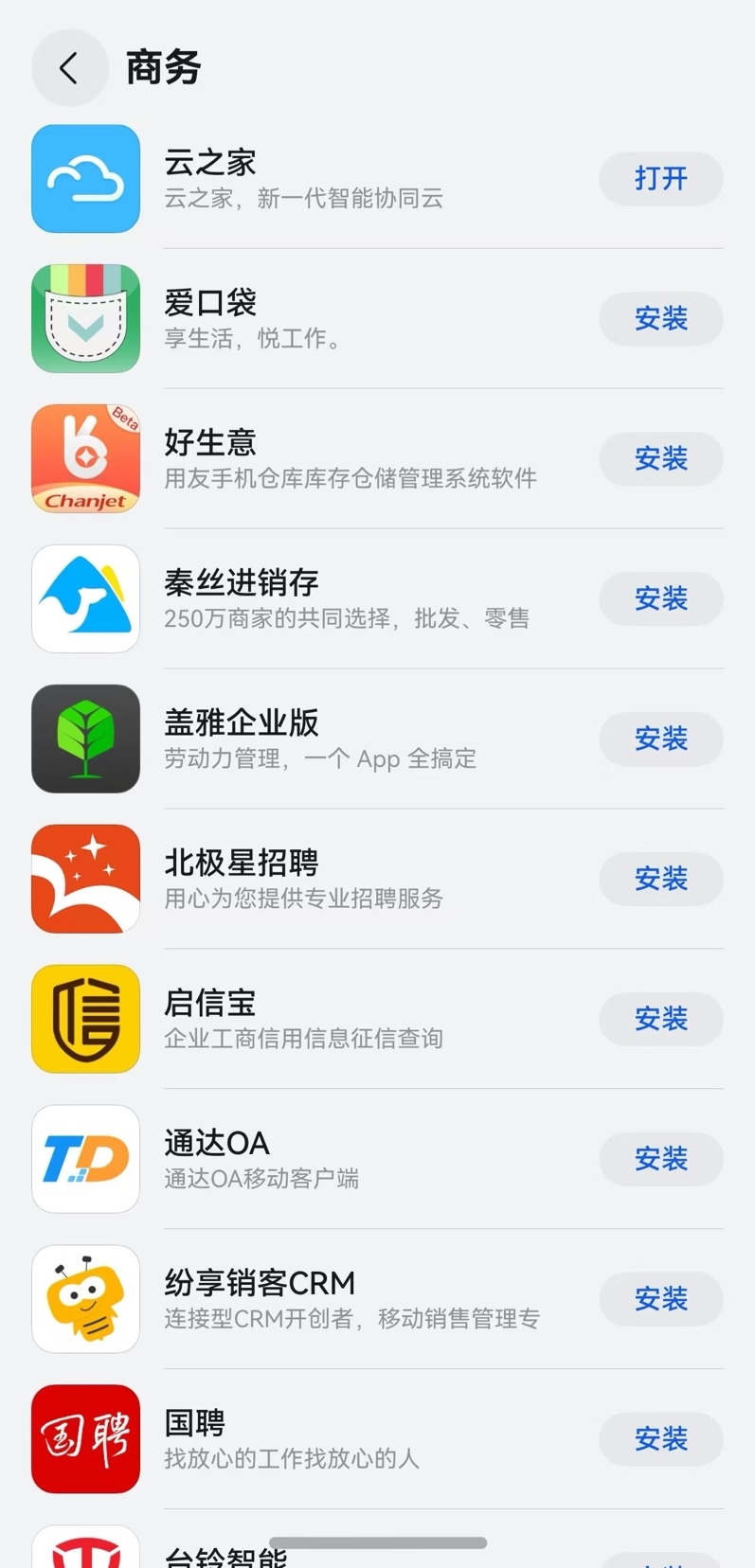Viewport: 755px width, 1568px height.
Task: Install the 爱口袋 app
Action: pos(660,318)
